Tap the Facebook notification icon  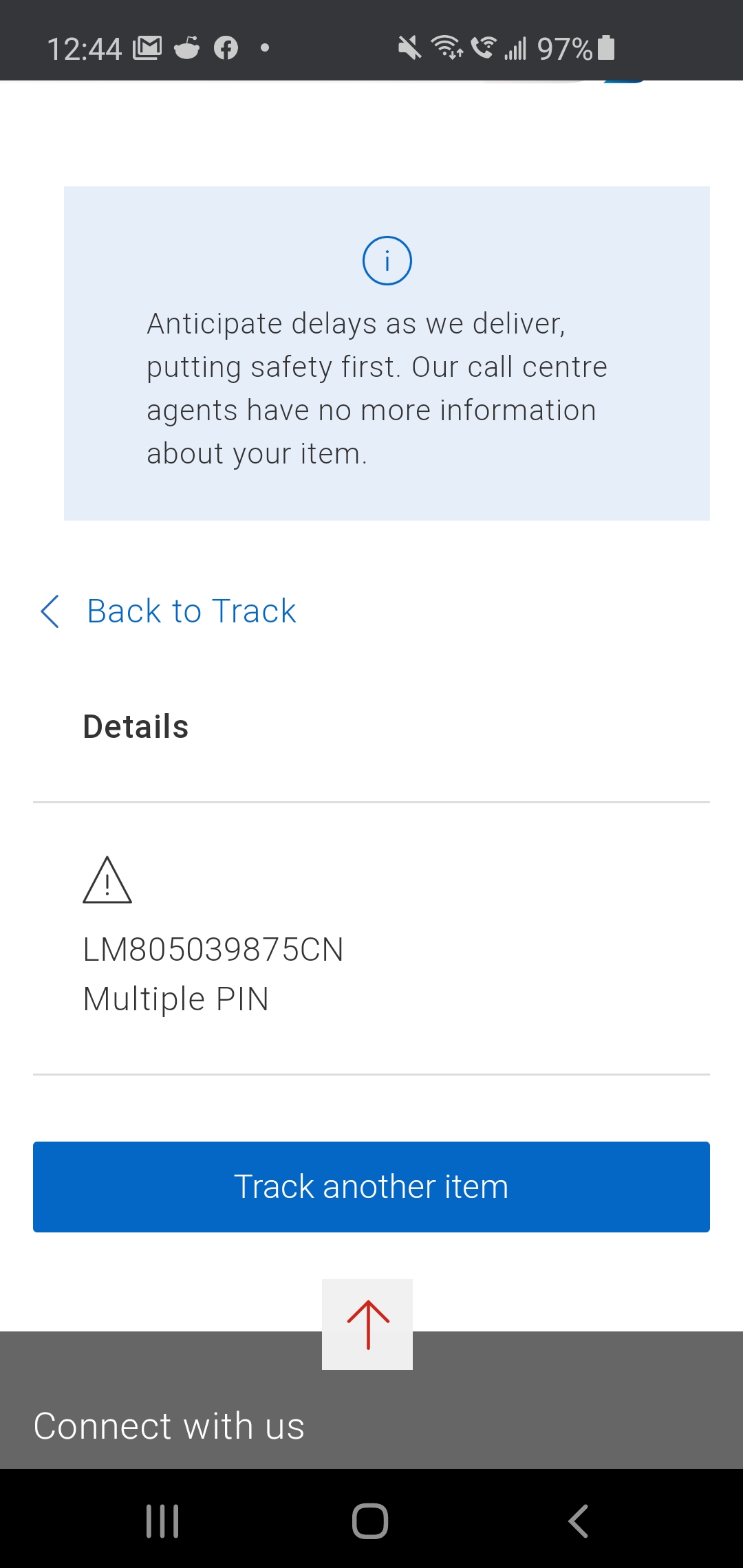coord(227,47)
